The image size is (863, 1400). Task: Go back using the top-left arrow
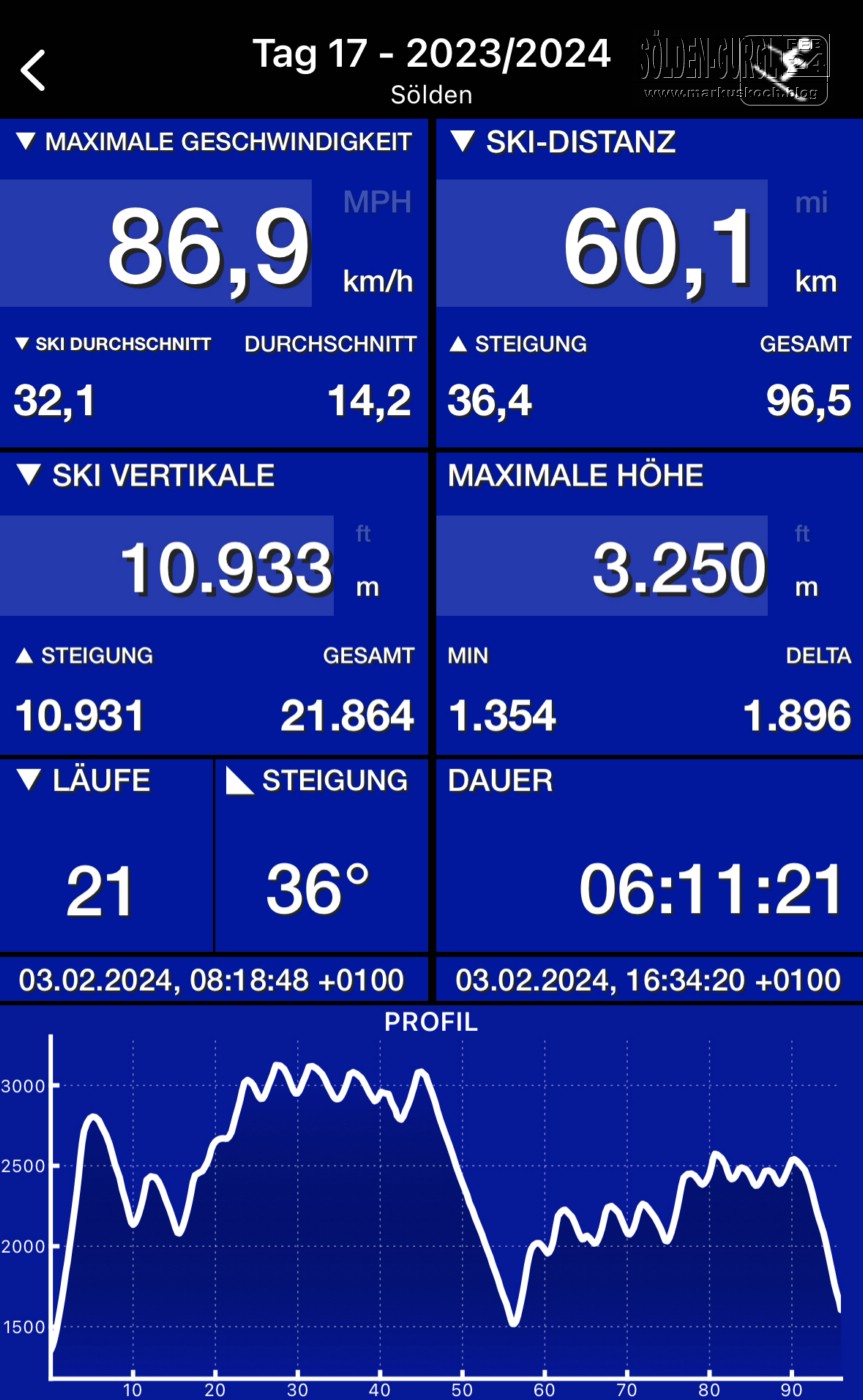[x=34, y=71]
